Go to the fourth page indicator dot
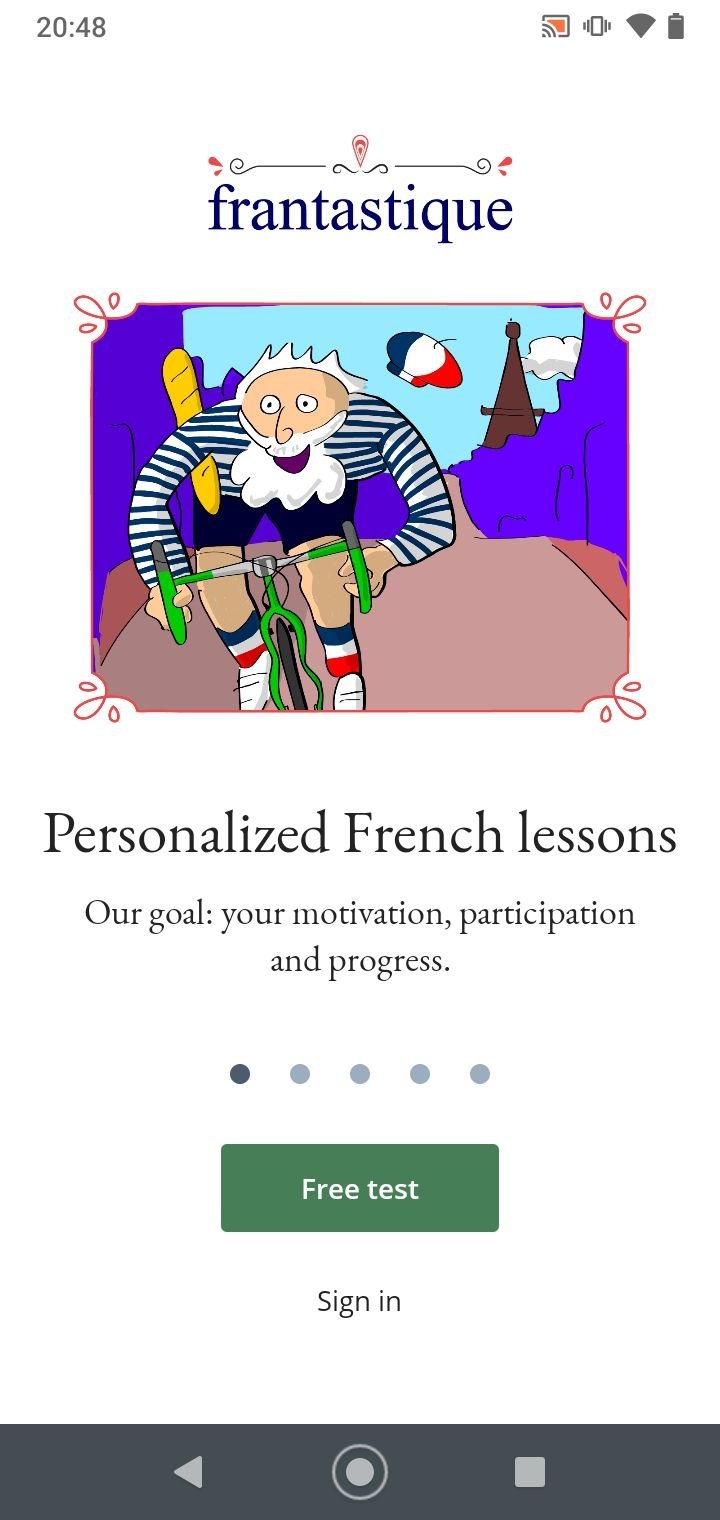Viewport: 720px width, 1520px height. (x=420, y=1074)
